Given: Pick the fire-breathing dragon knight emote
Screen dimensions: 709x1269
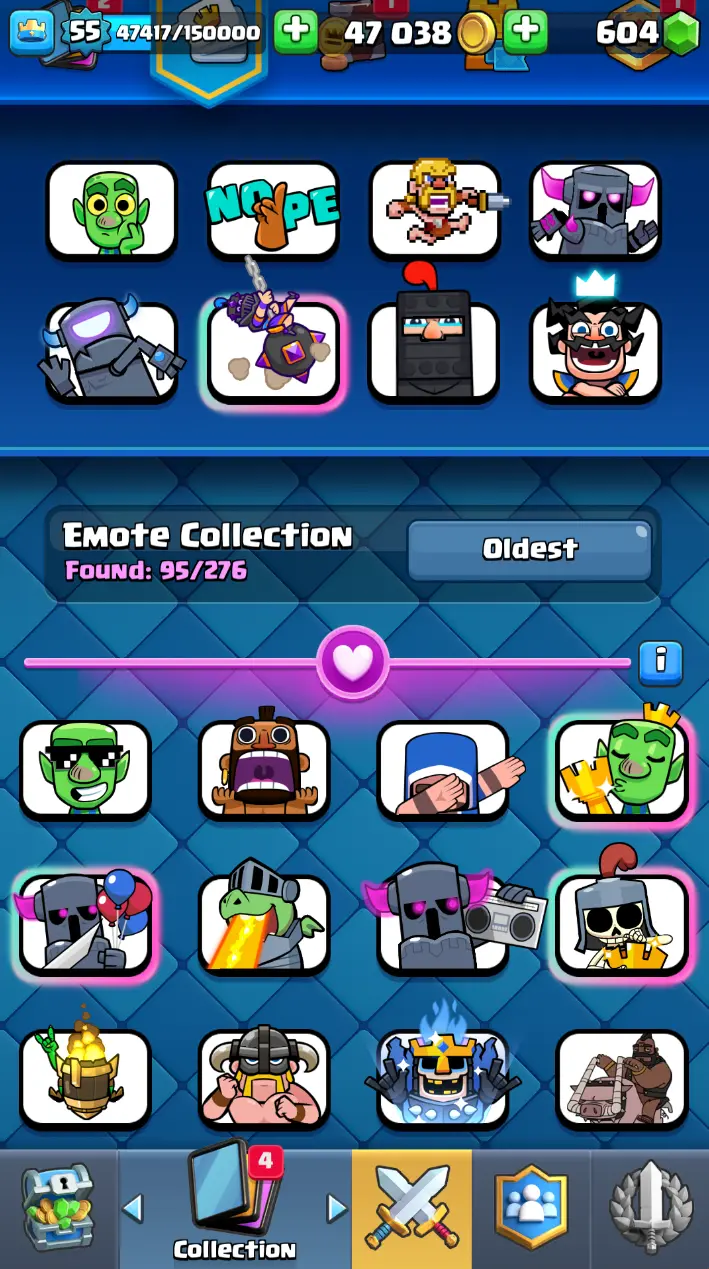Looking at the screenshot, I should pyautogui.click(x=264, y=924).
